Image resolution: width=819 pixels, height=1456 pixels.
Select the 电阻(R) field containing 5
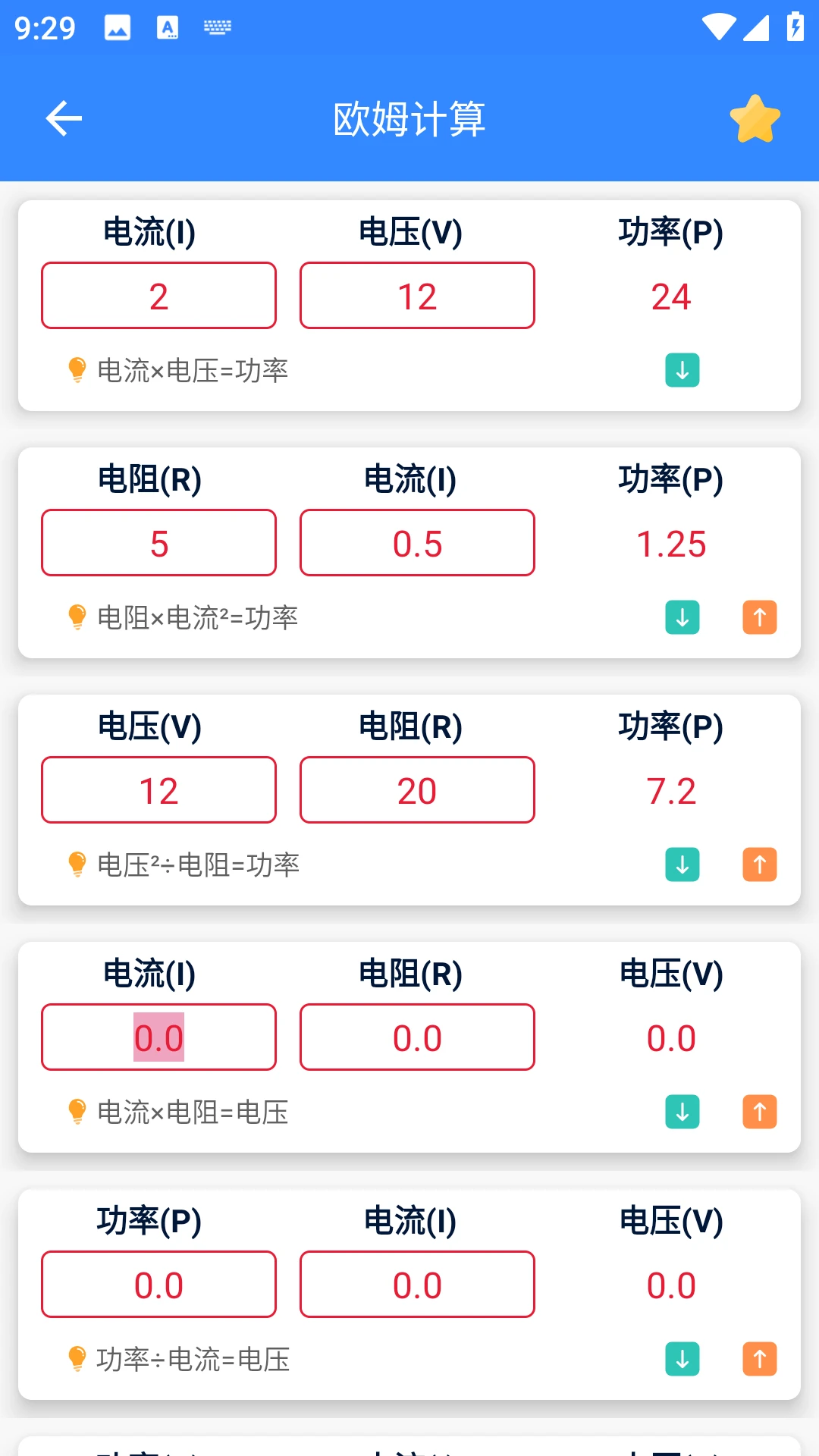coord(158,542)
